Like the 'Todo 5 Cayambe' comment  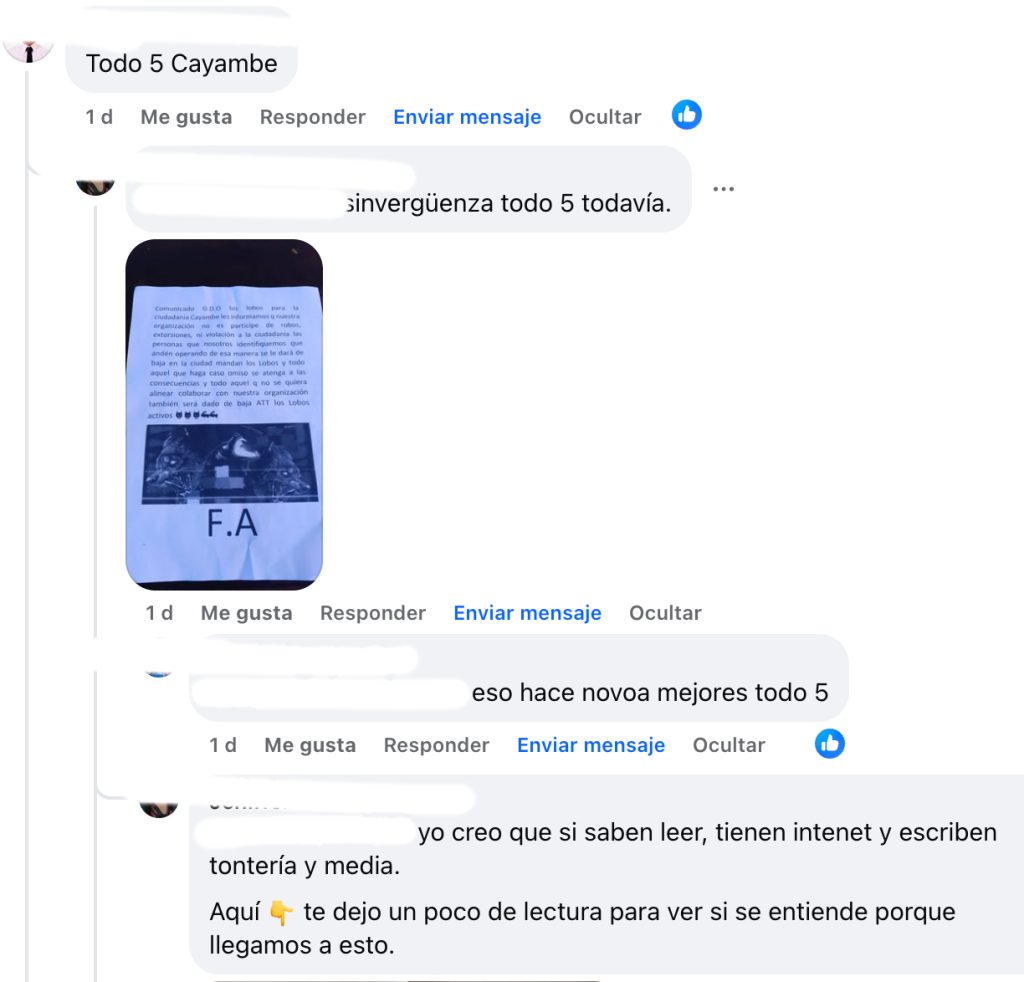186,117
